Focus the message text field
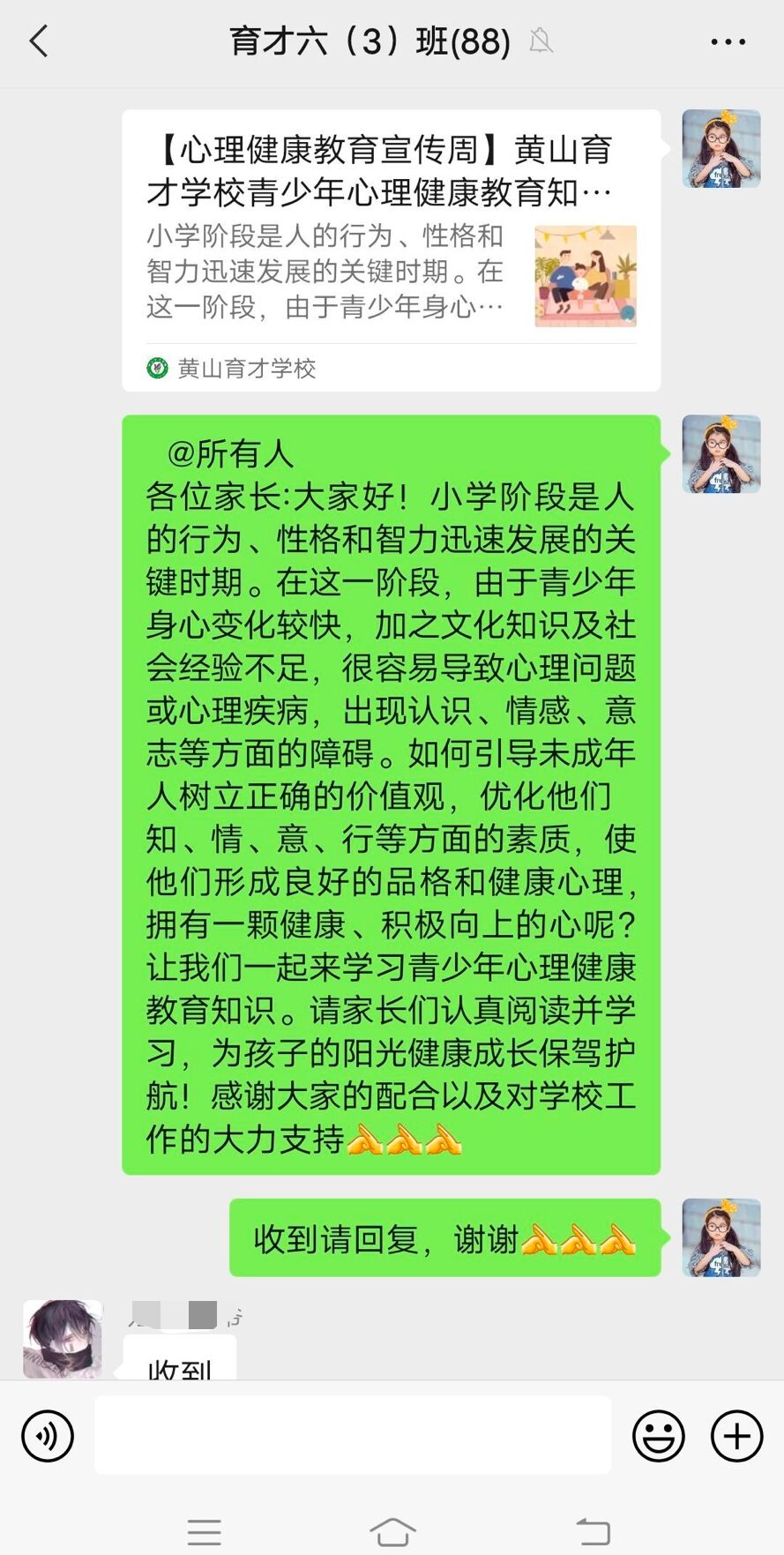 (x=353, y=1435)
